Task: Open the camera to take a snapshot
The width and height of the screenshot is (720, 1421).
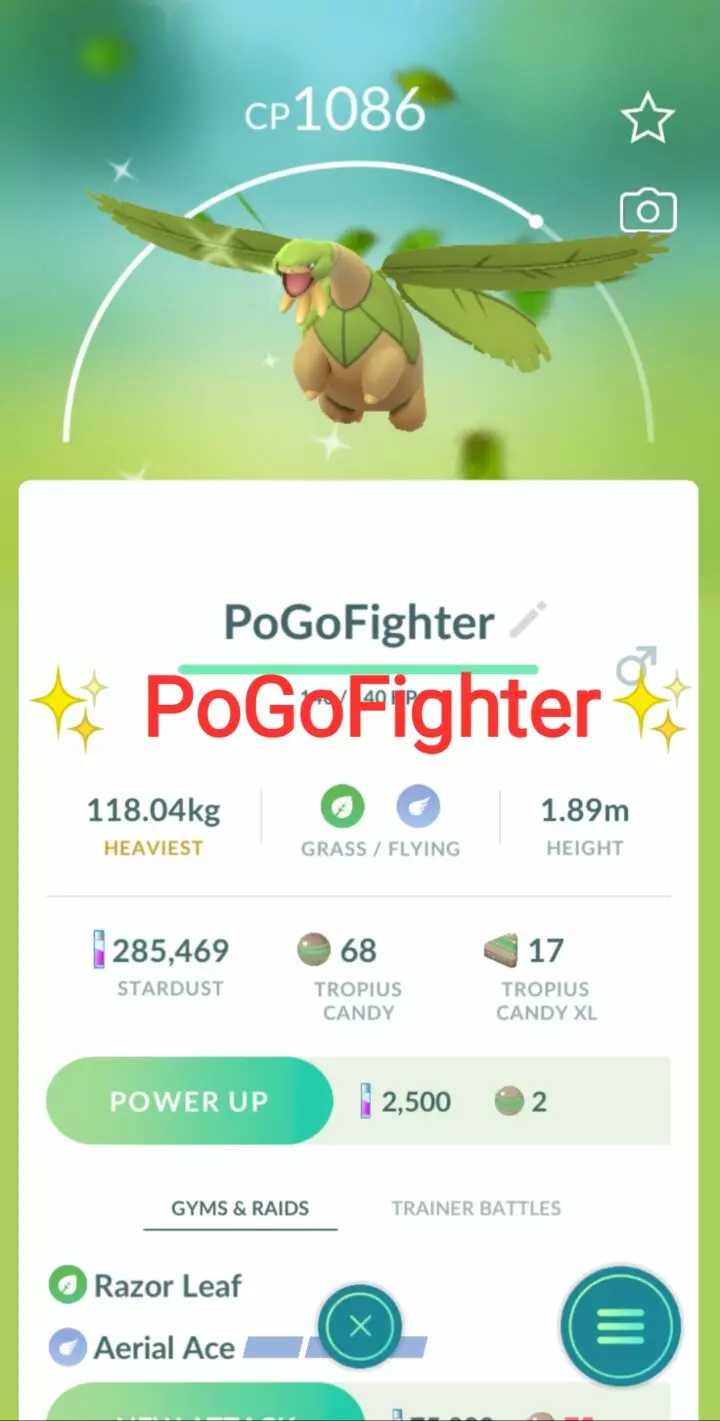Action: 648,211
